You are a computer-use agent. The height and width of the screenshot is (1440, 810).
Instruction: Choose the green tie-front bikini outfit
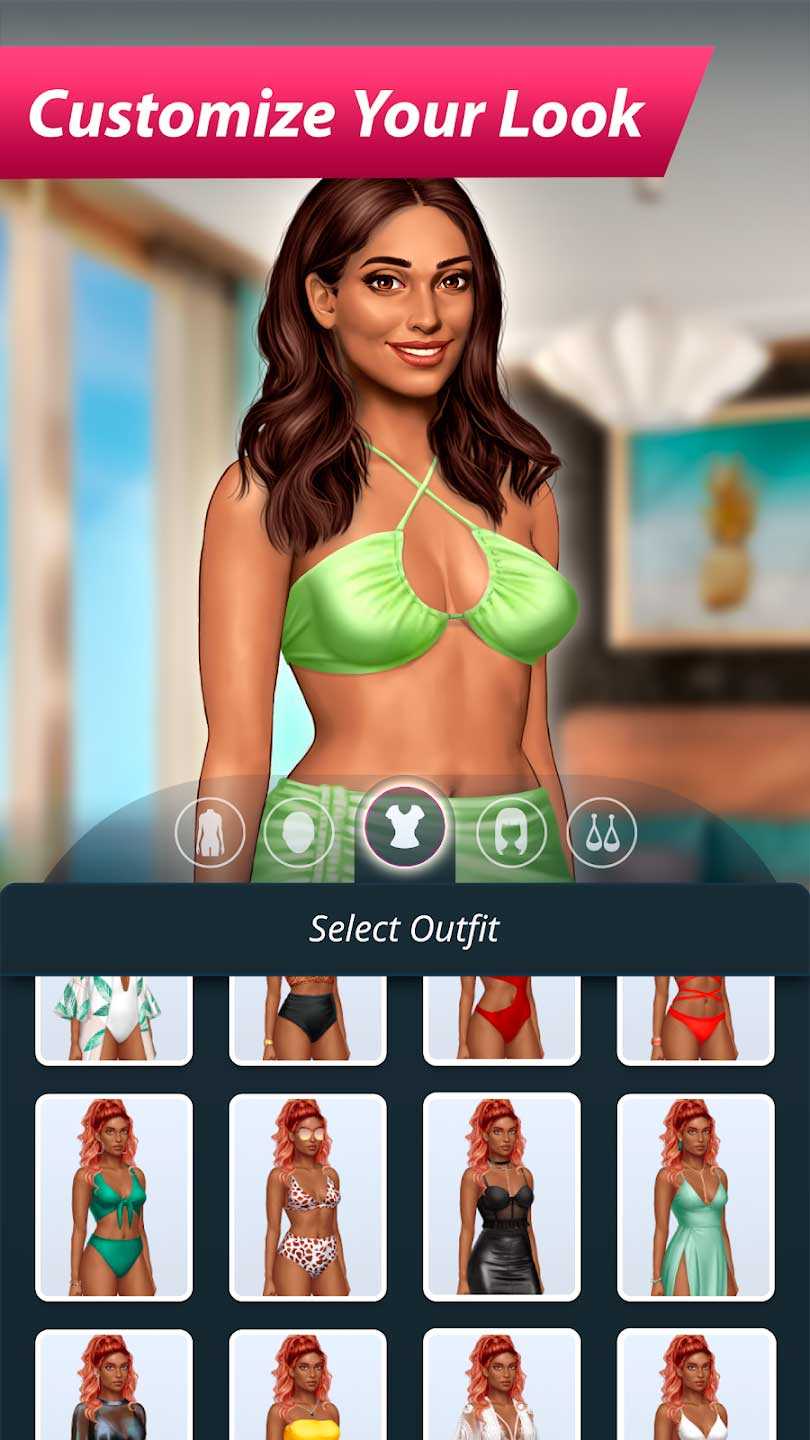114,1197
